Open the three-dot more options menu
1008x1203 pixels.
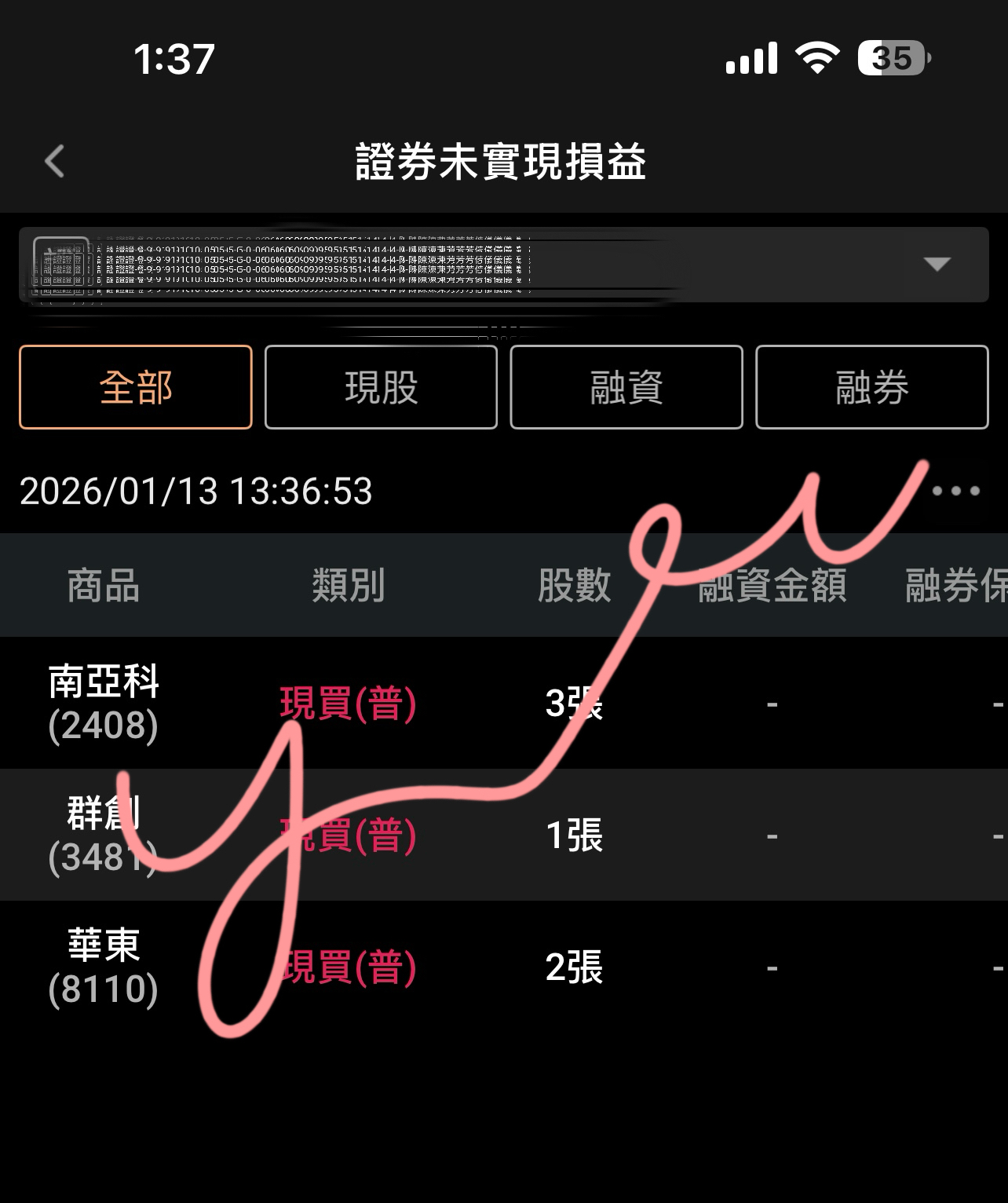[x=955, y=491]
